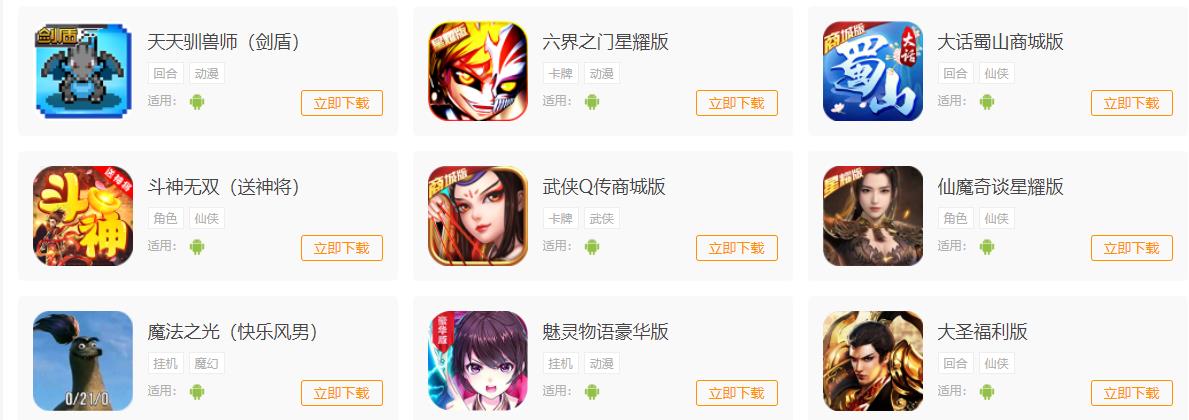
Task: Download 武侠Q传商城版
Action: tap(736, 248)
